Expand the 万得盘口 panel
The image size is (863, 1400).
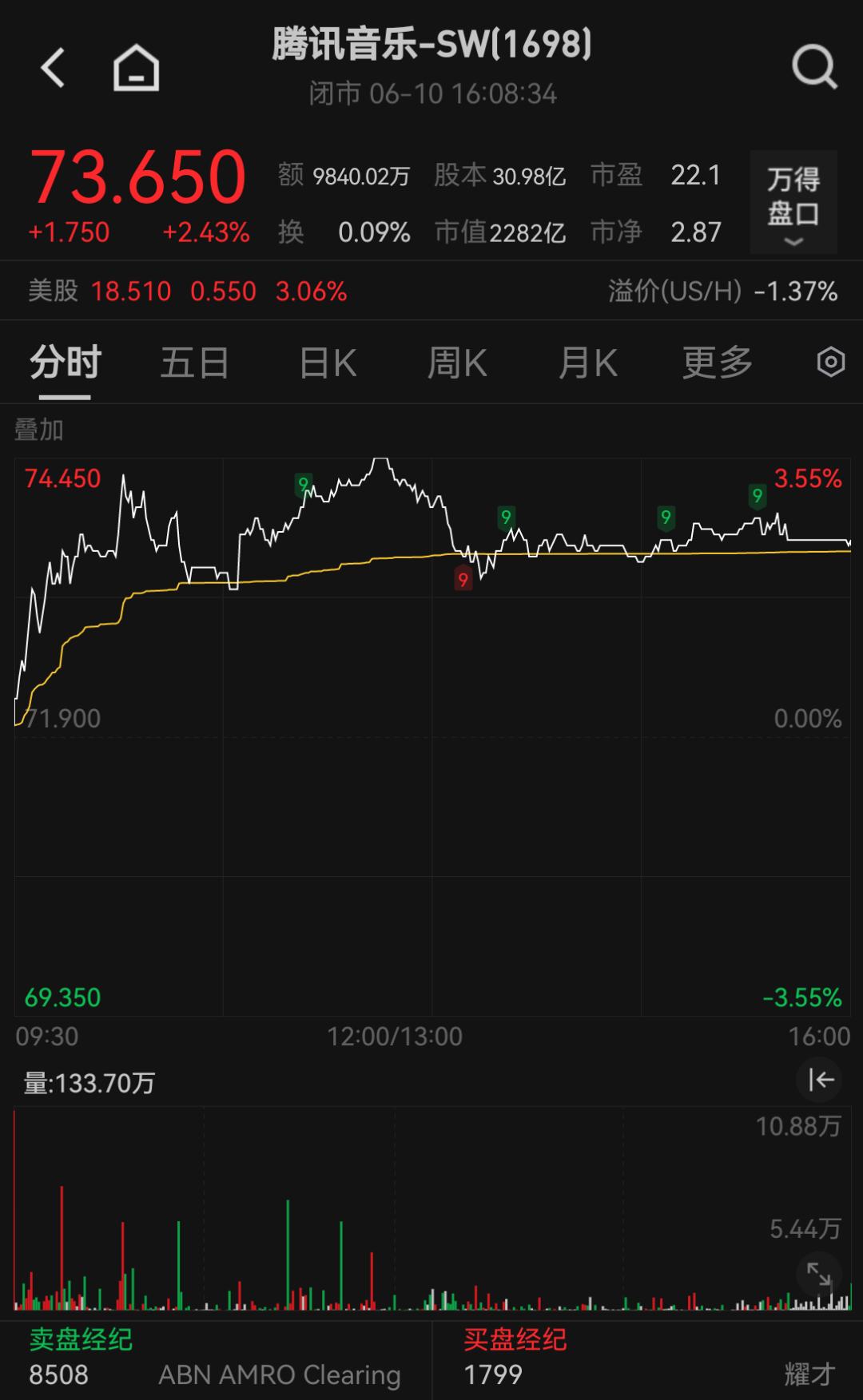(793, 202)
